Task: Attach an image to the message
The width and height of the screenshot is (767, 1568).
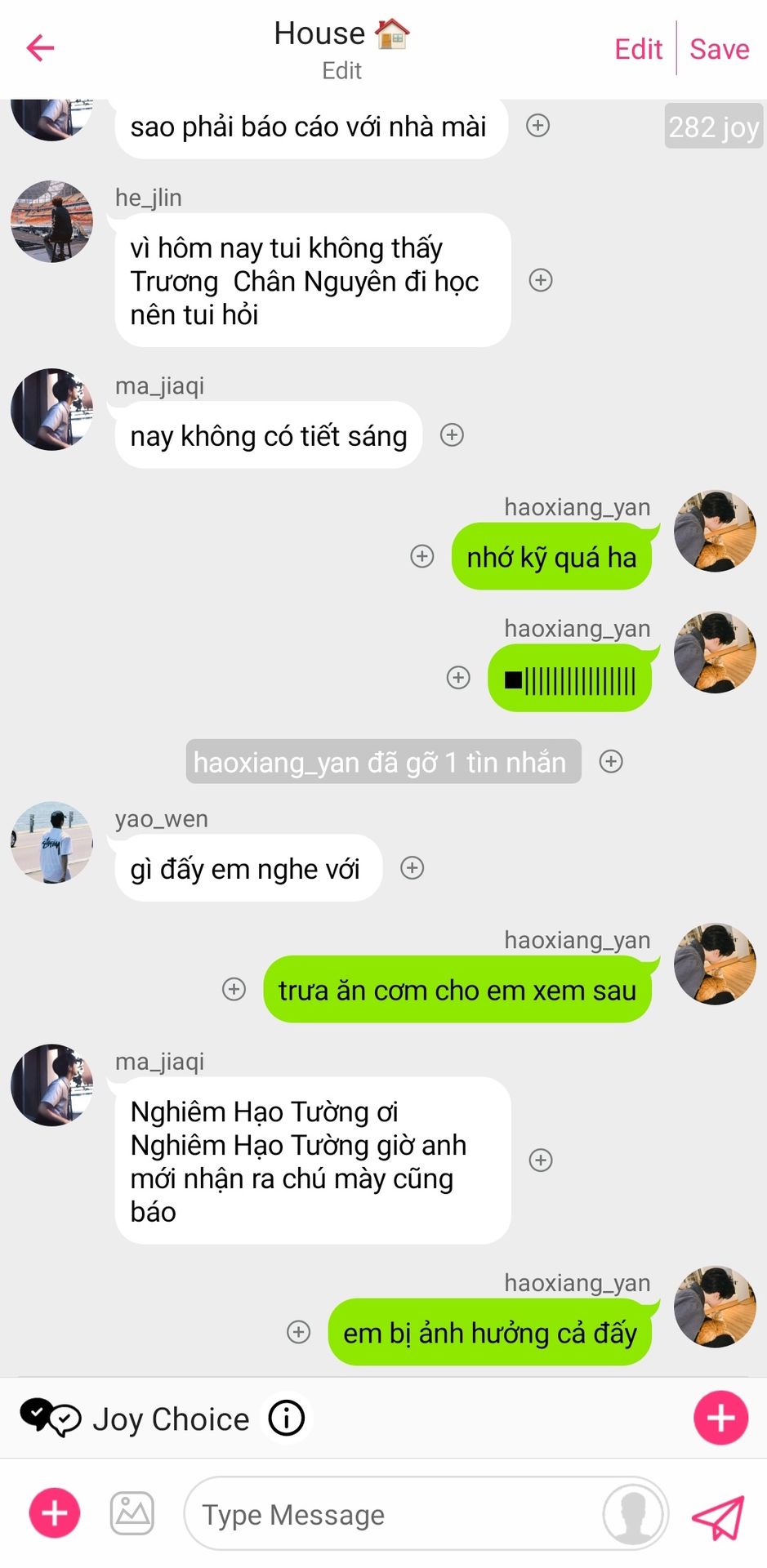Action: pyautogui.click(x=132, y=1513)
